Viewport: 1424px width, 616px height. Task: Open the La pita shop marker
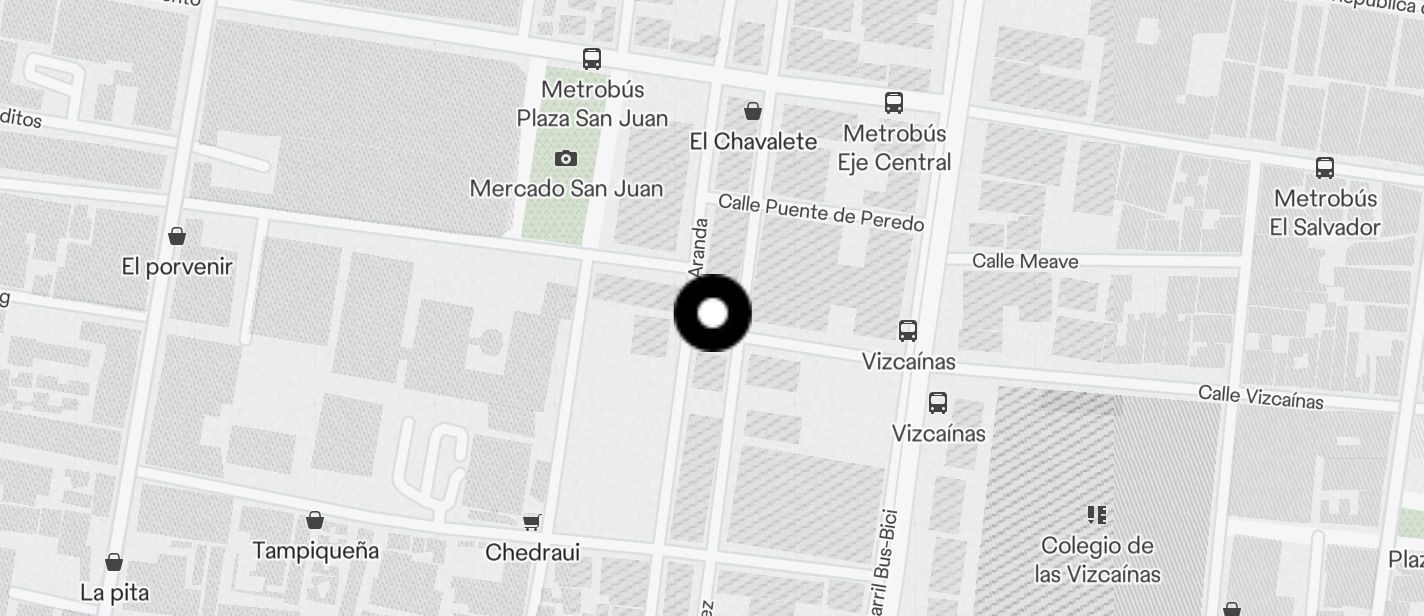[x=115, y=563]
